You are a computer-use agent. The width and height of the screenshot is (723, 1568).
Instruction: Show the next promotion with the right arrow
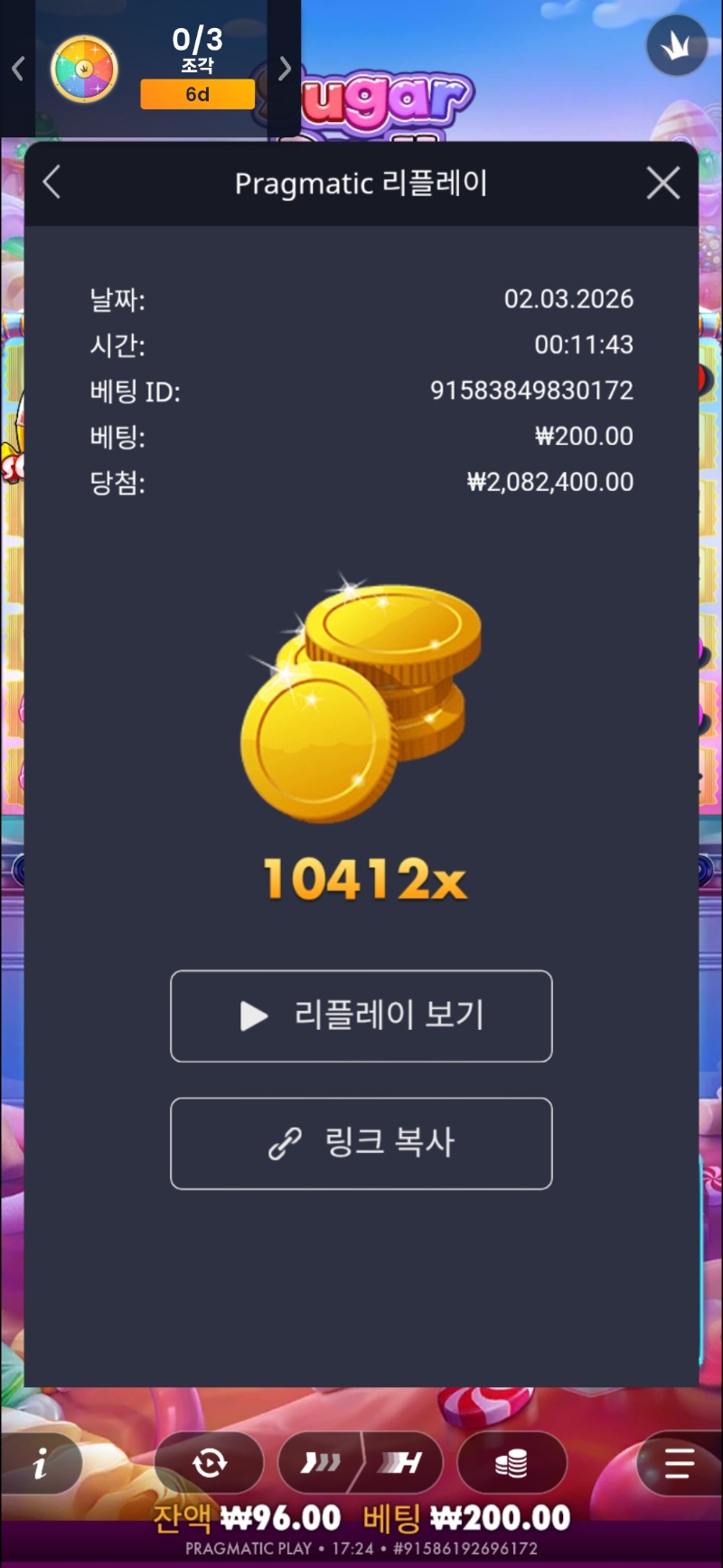click(x=285, y=69)
